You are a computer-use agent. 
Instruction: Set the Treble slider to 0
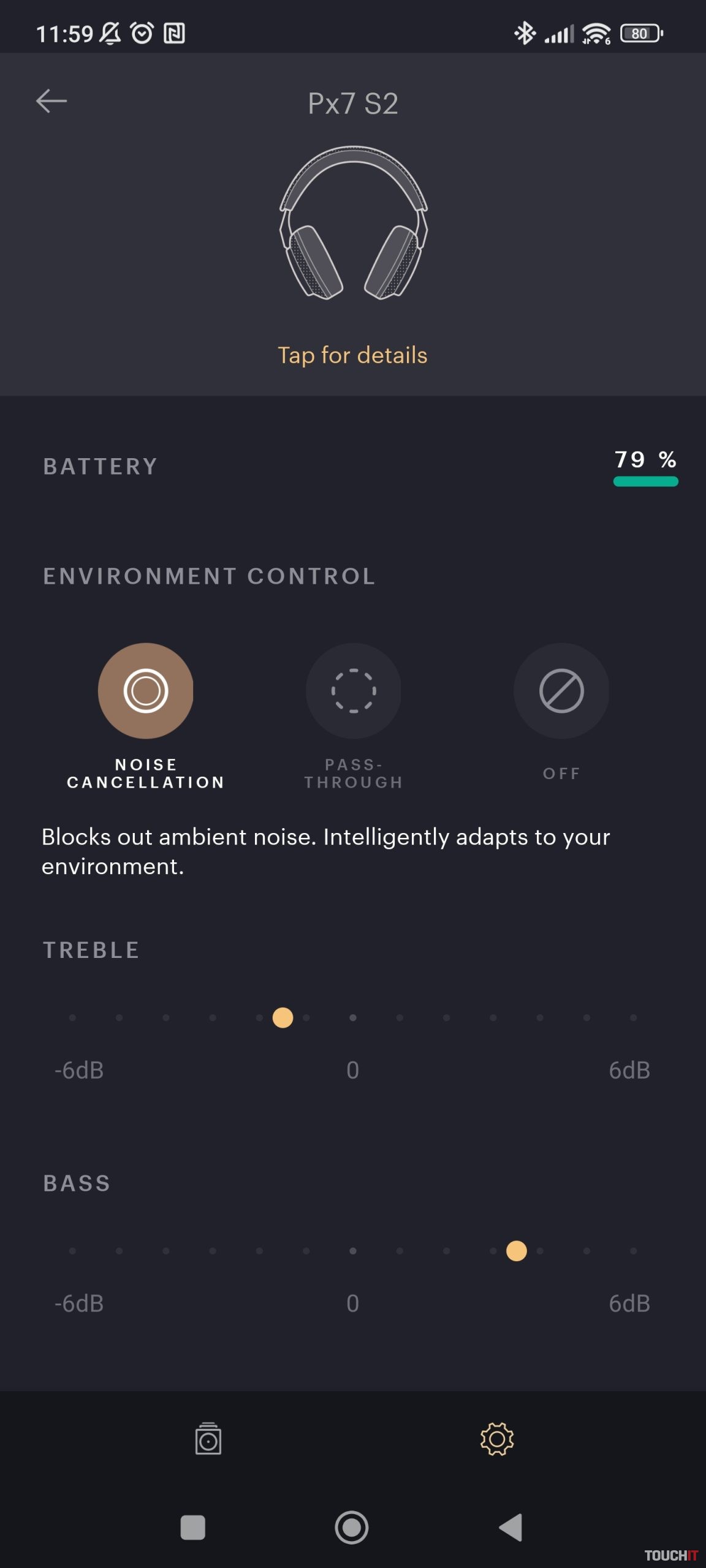[353, 1017]
